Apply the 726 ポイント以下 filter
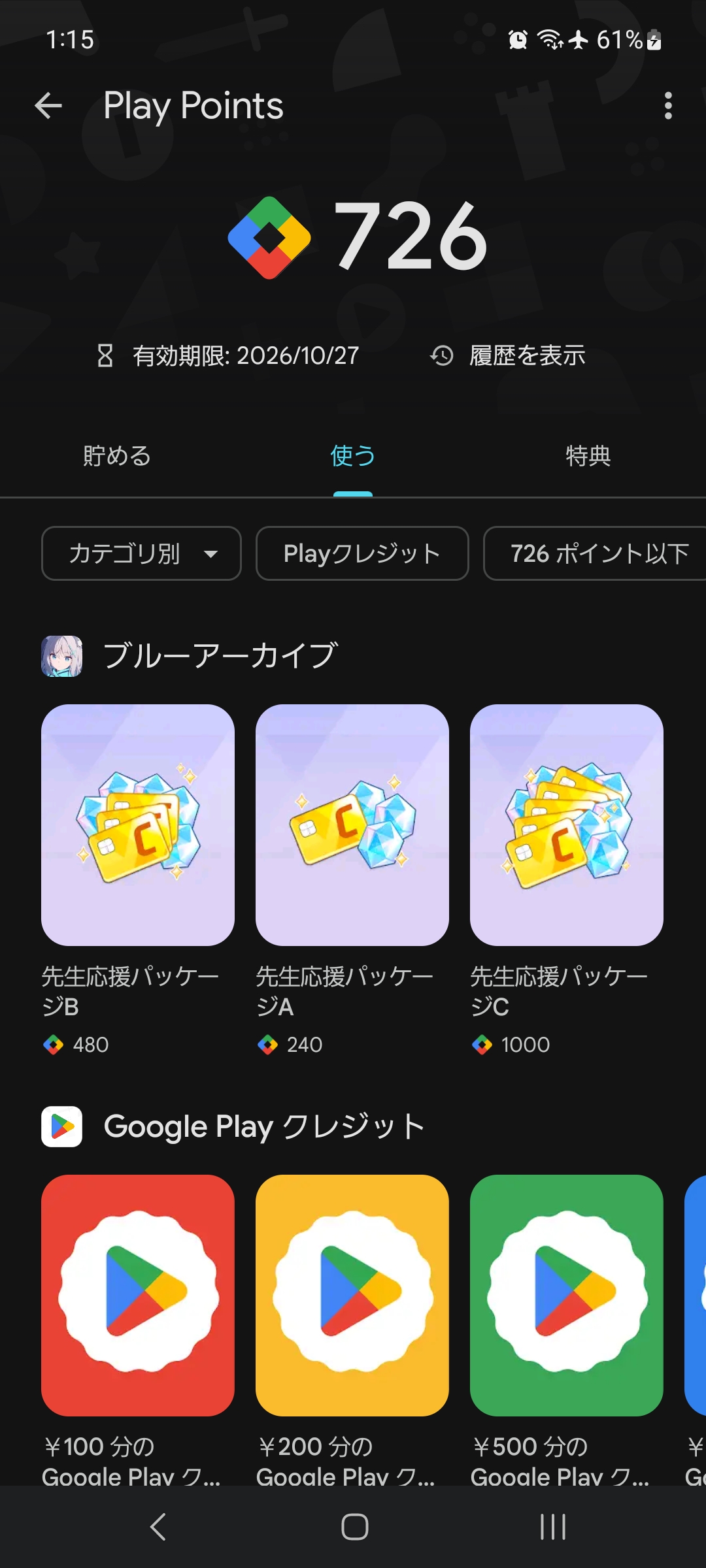The width and height of the screenshot is (706, 1568). pyautogui.click(x=598, y=553)
